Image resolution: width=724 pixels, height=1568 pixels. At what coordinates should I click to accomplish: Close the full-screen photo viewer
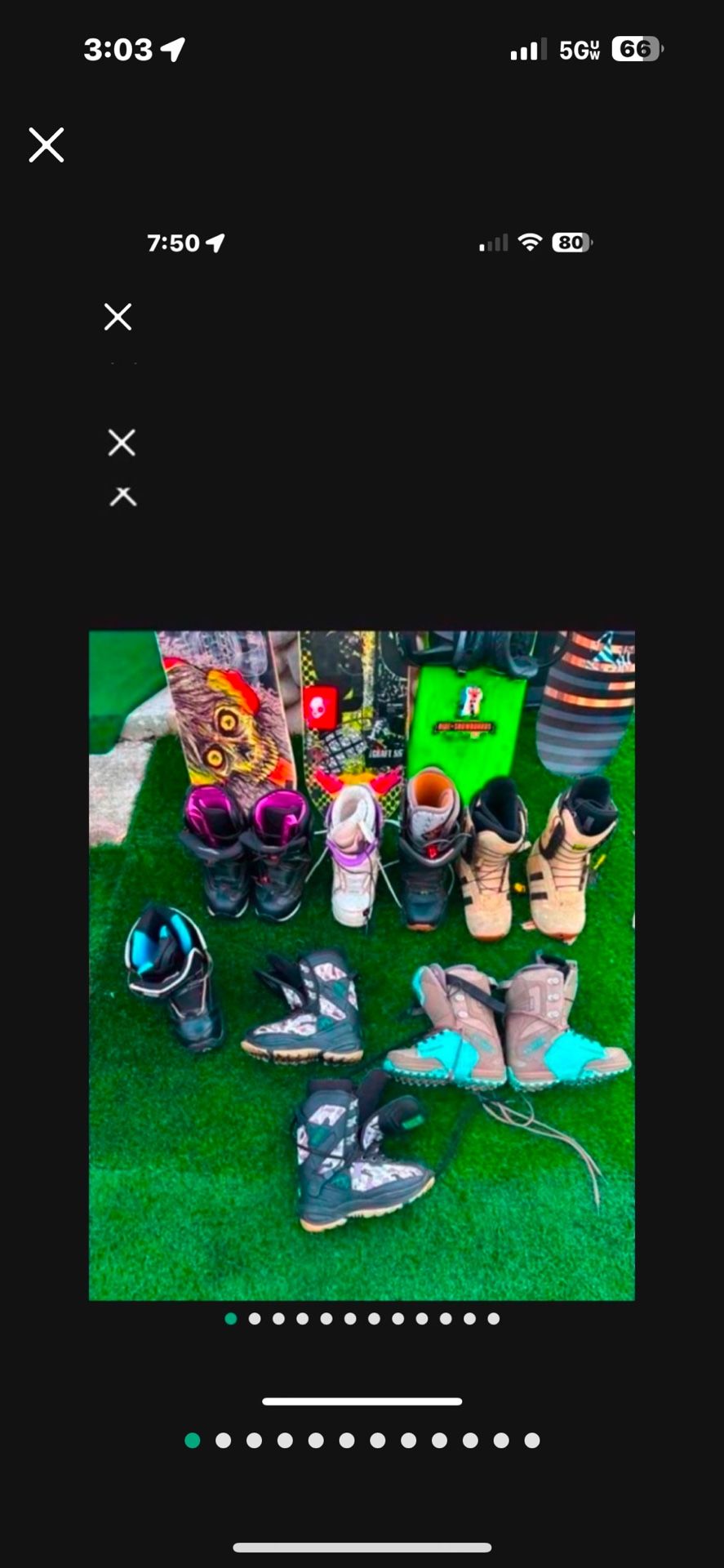pyautogui.click(x=47, y=145)
